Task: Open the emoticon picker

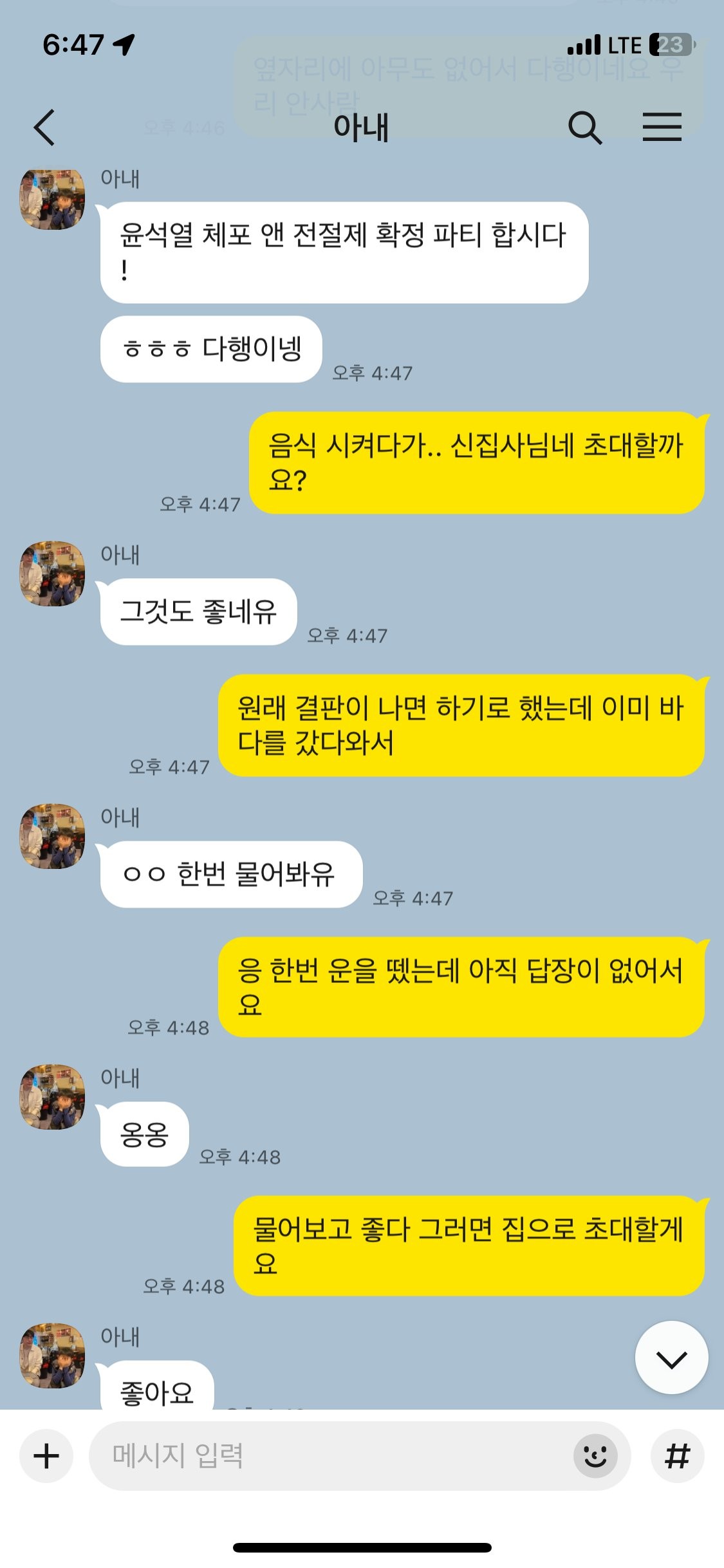Action: (x=595, y=1456)
